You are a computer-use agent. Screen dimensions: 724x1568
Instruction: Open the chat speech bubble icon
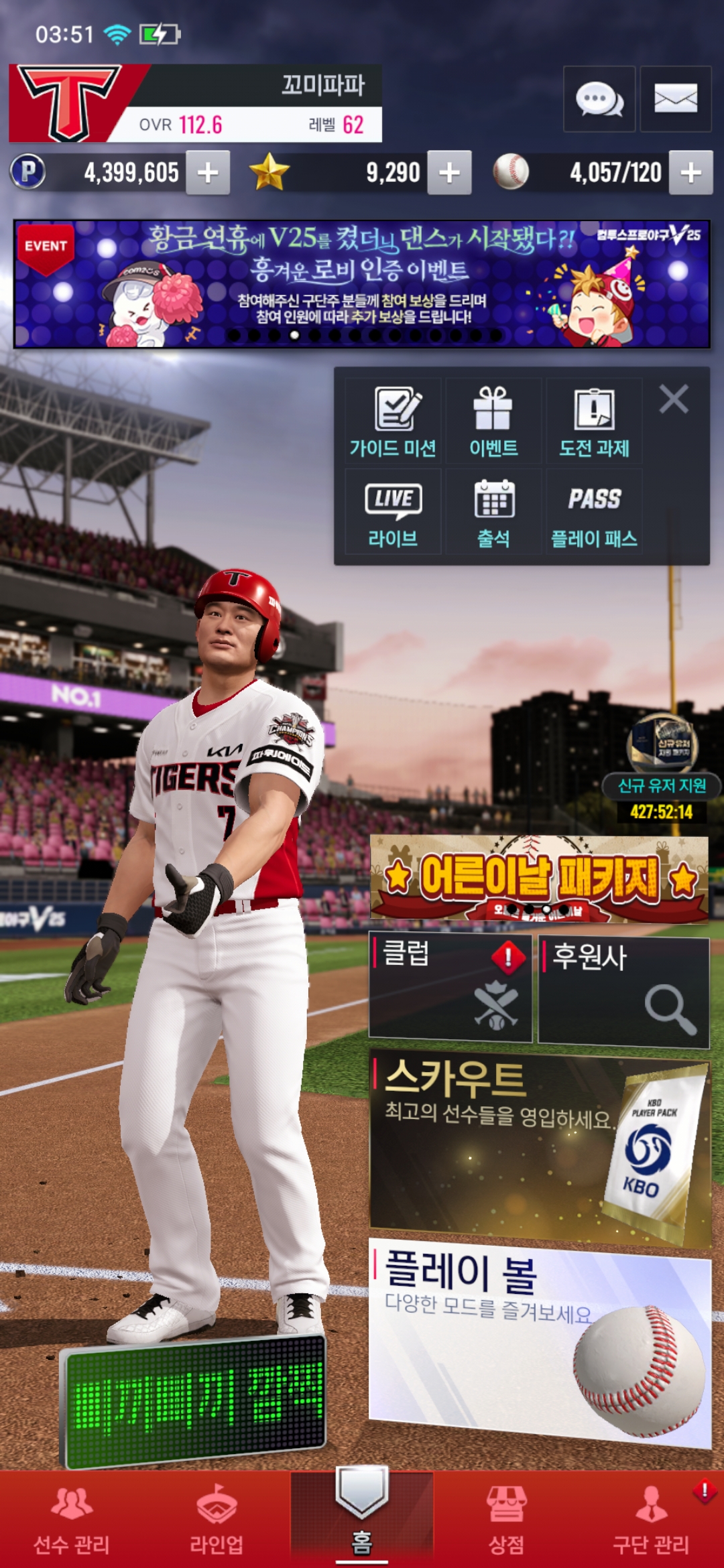pyautogui.click(x=599, y=99)
